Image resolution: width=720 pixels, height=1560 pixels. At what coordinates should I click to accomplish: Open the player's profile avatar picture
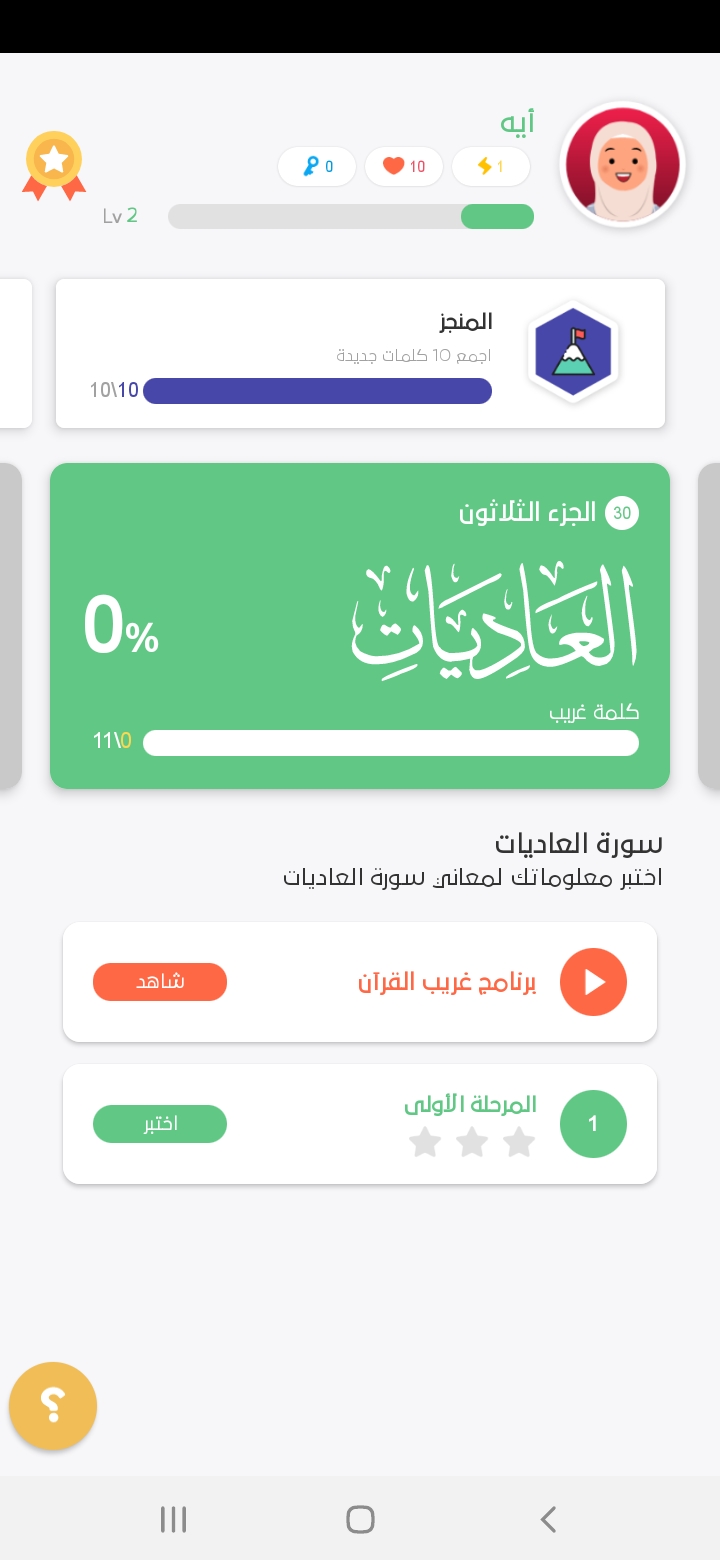click(622, 166)
